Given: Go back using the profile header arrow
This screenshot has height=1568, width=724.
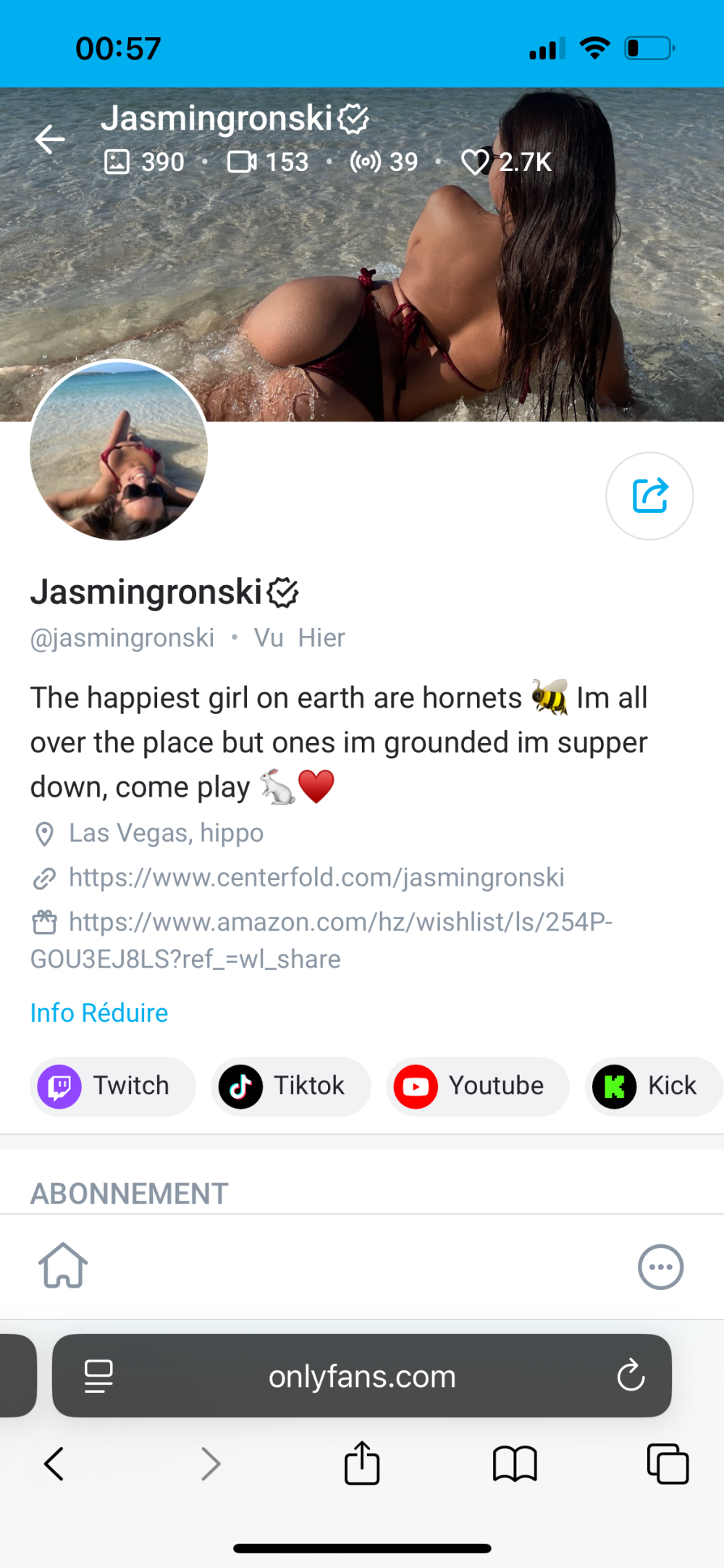Looking at the screenshot, I should point(50,139).
